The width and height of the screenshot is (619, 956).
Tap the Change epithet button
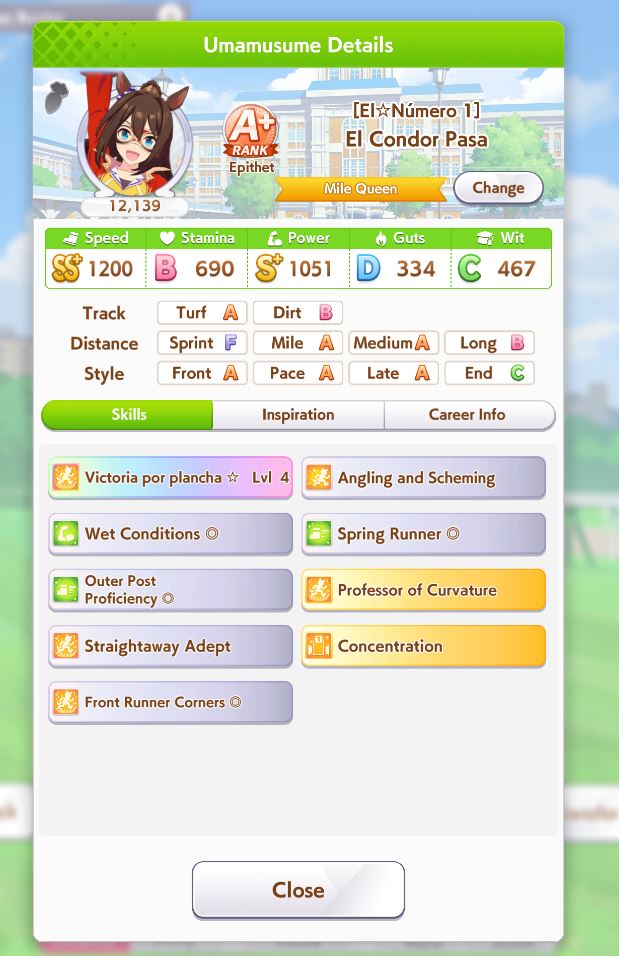click(498, 188)
